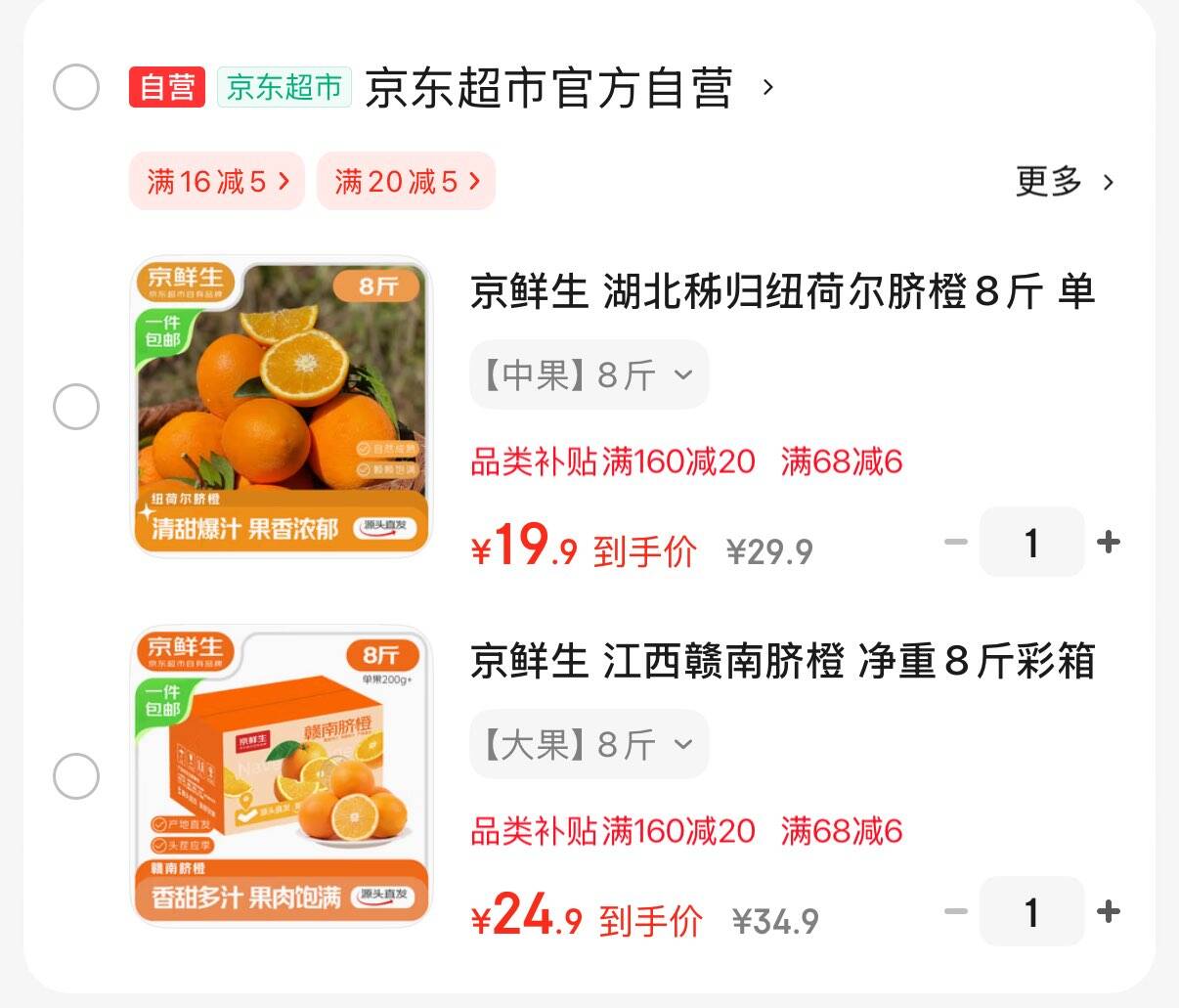Open 京鲜生 江西赣南脐橙 product title
Viewport: 1179px width, 1008px height.
[x=782, y=662]
